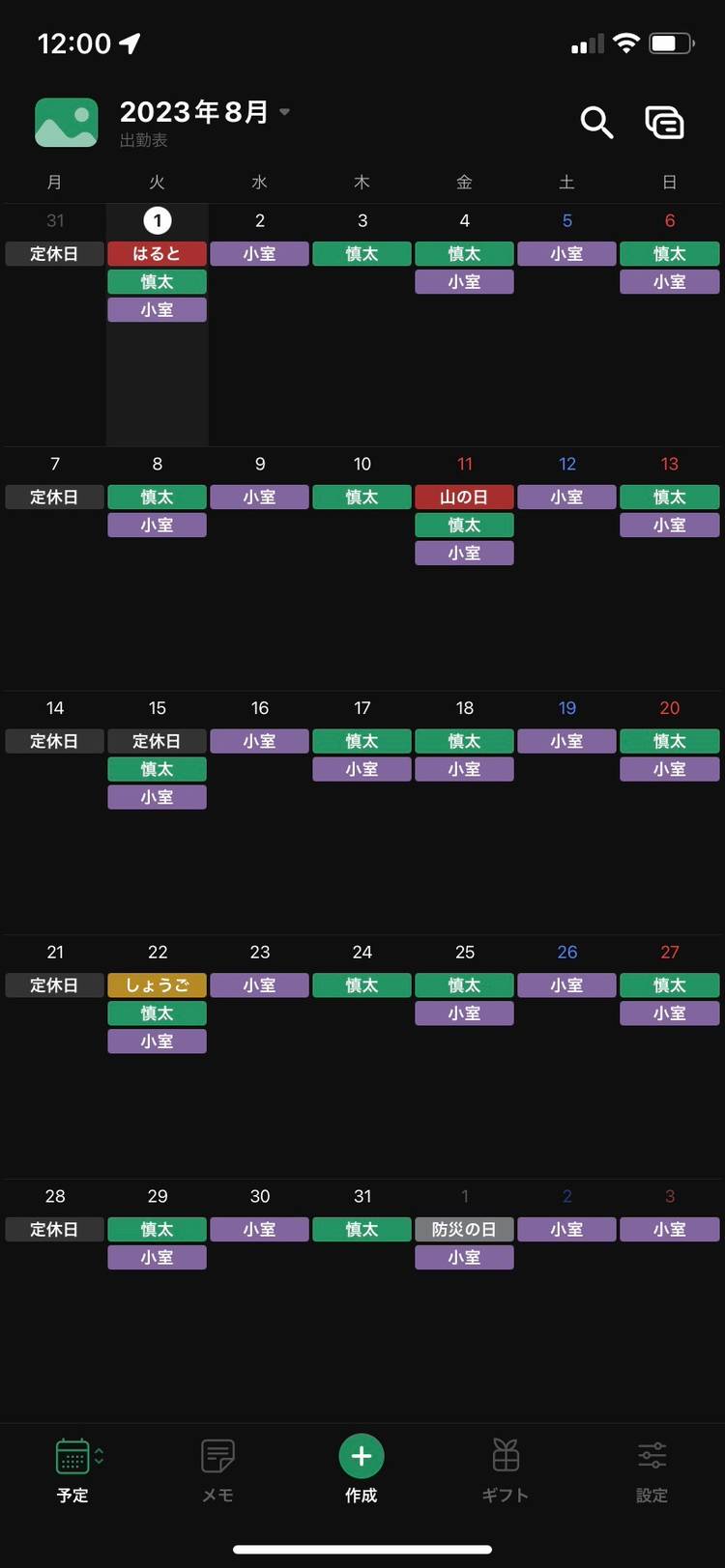
Task: Open the calendar profile picture
Action: [x=67, y=123]
